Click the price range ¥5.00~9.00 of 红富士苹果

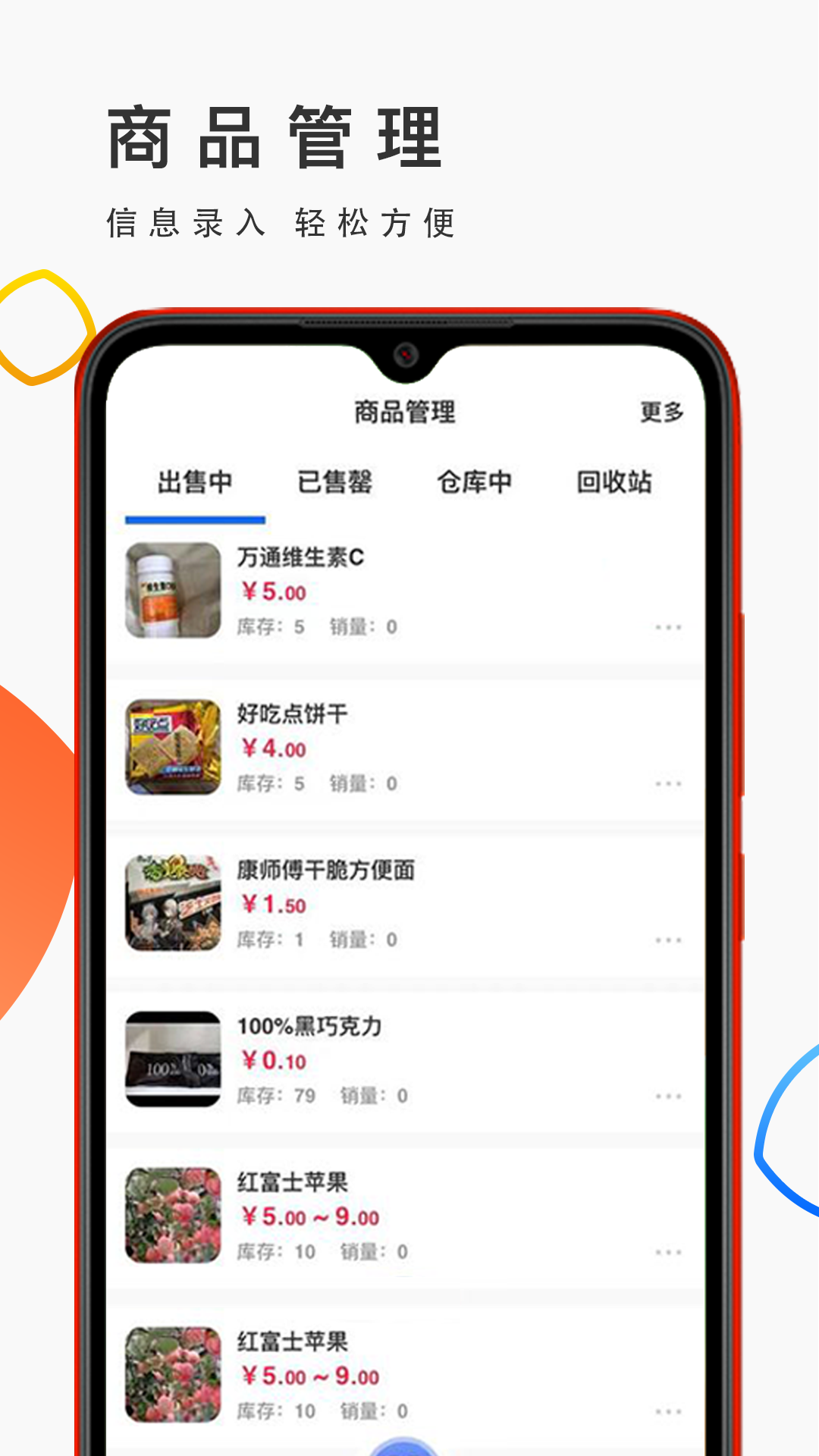click(311, 1218)
